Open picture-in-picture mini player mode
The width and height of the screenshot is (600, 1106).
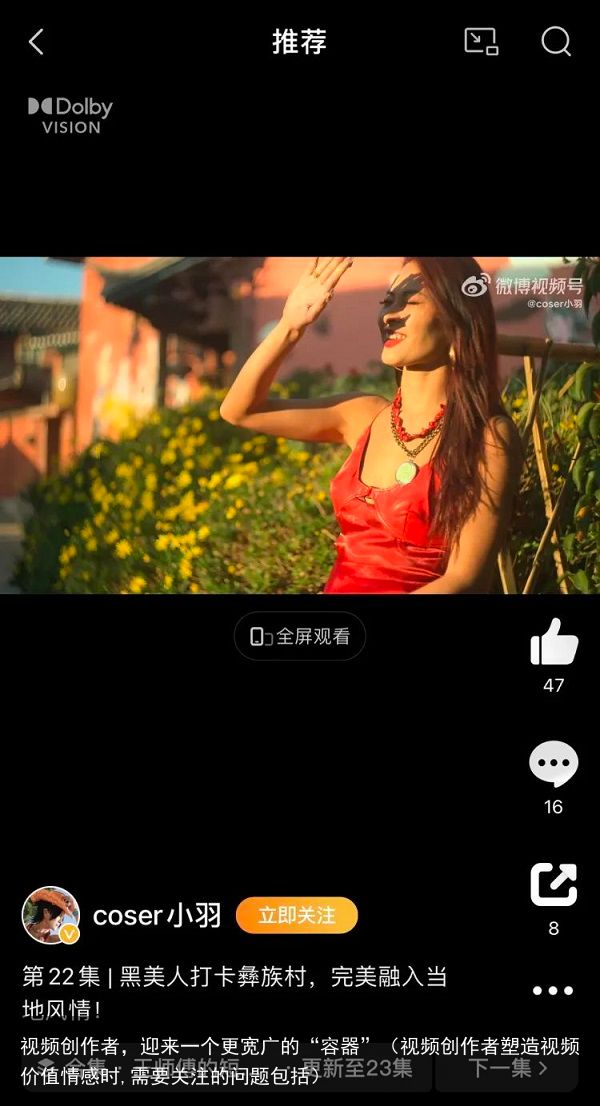click(x=482, y=42)
